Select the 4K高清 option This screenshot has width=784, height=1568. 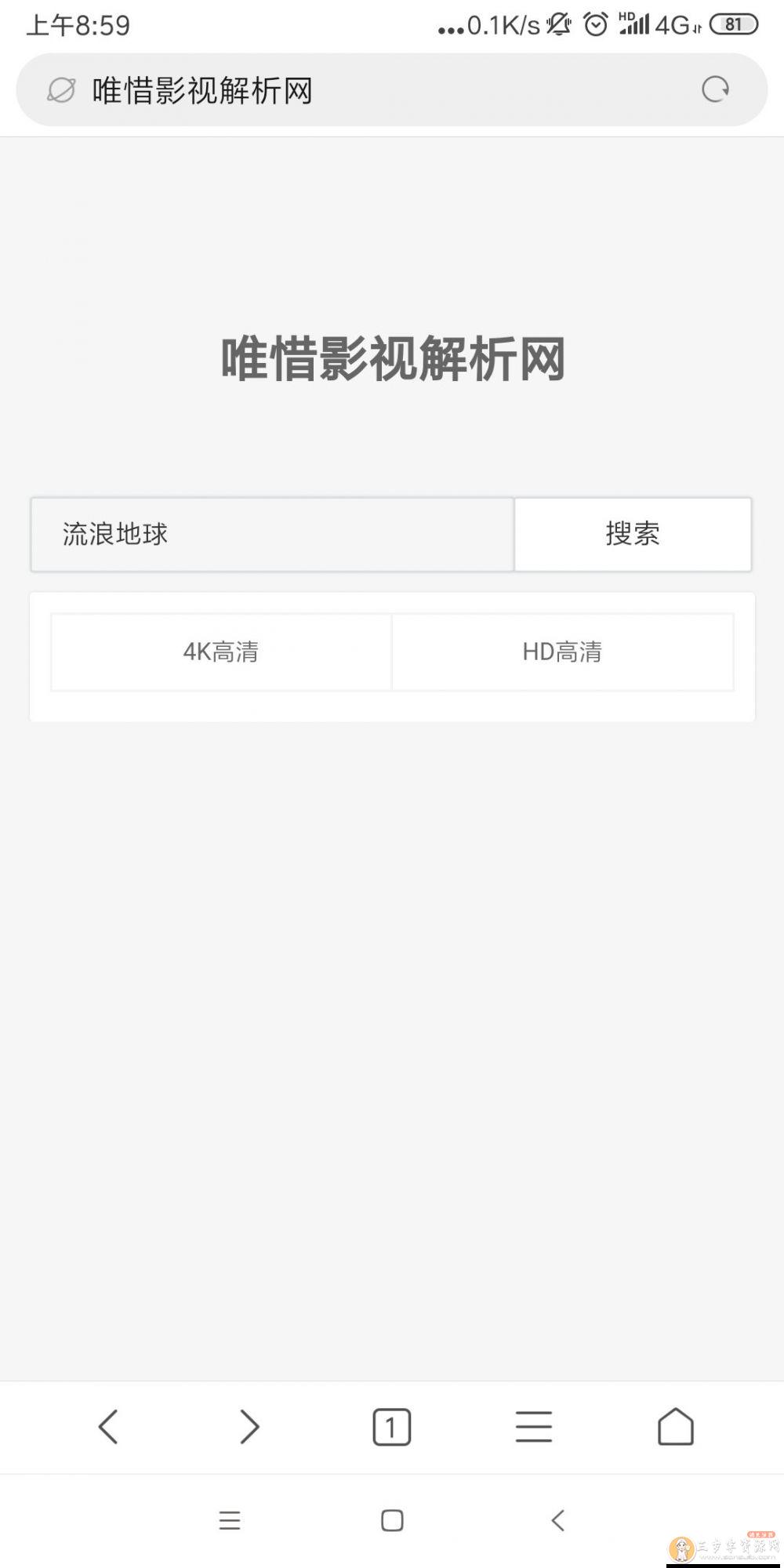[x=221, y=652]
